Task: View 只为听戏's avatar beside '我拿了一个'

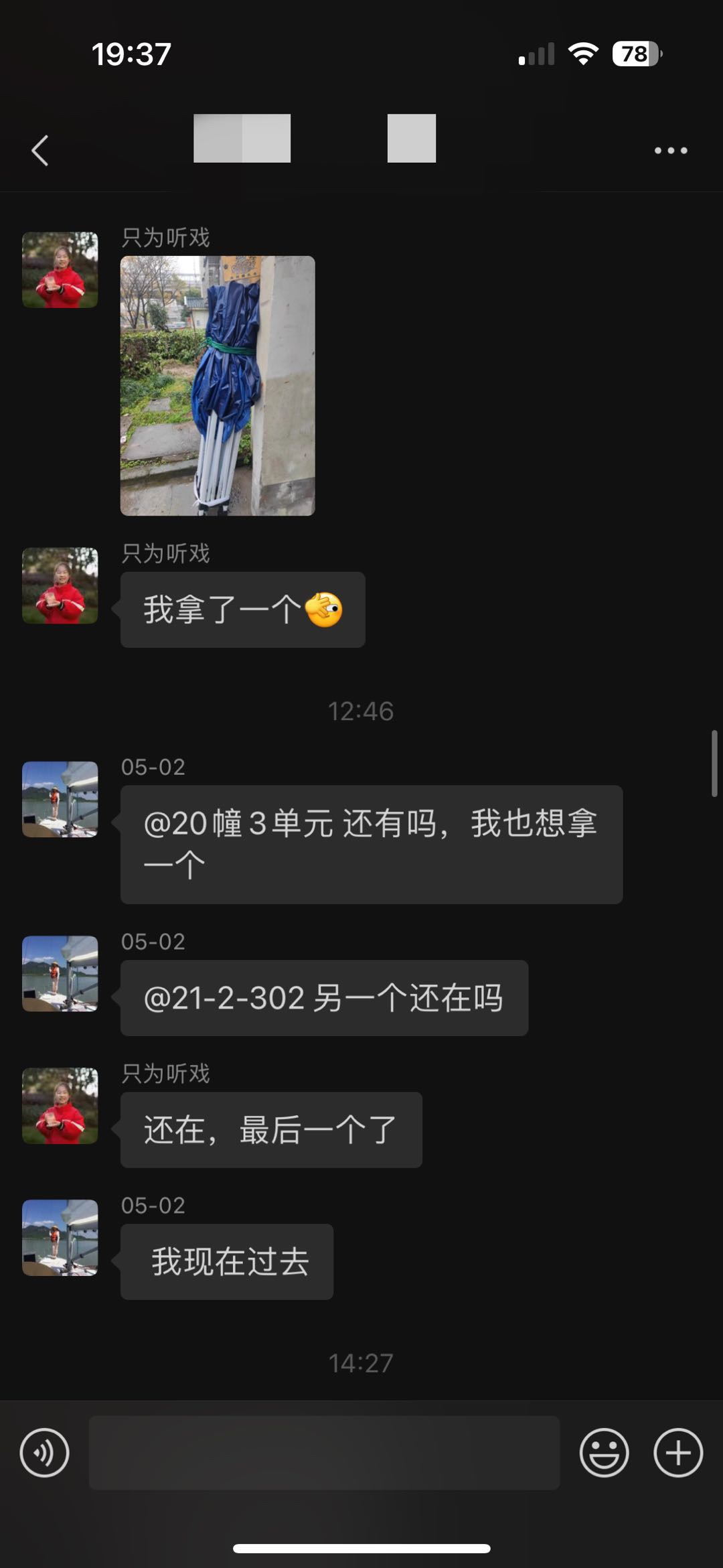Action: 60,585
